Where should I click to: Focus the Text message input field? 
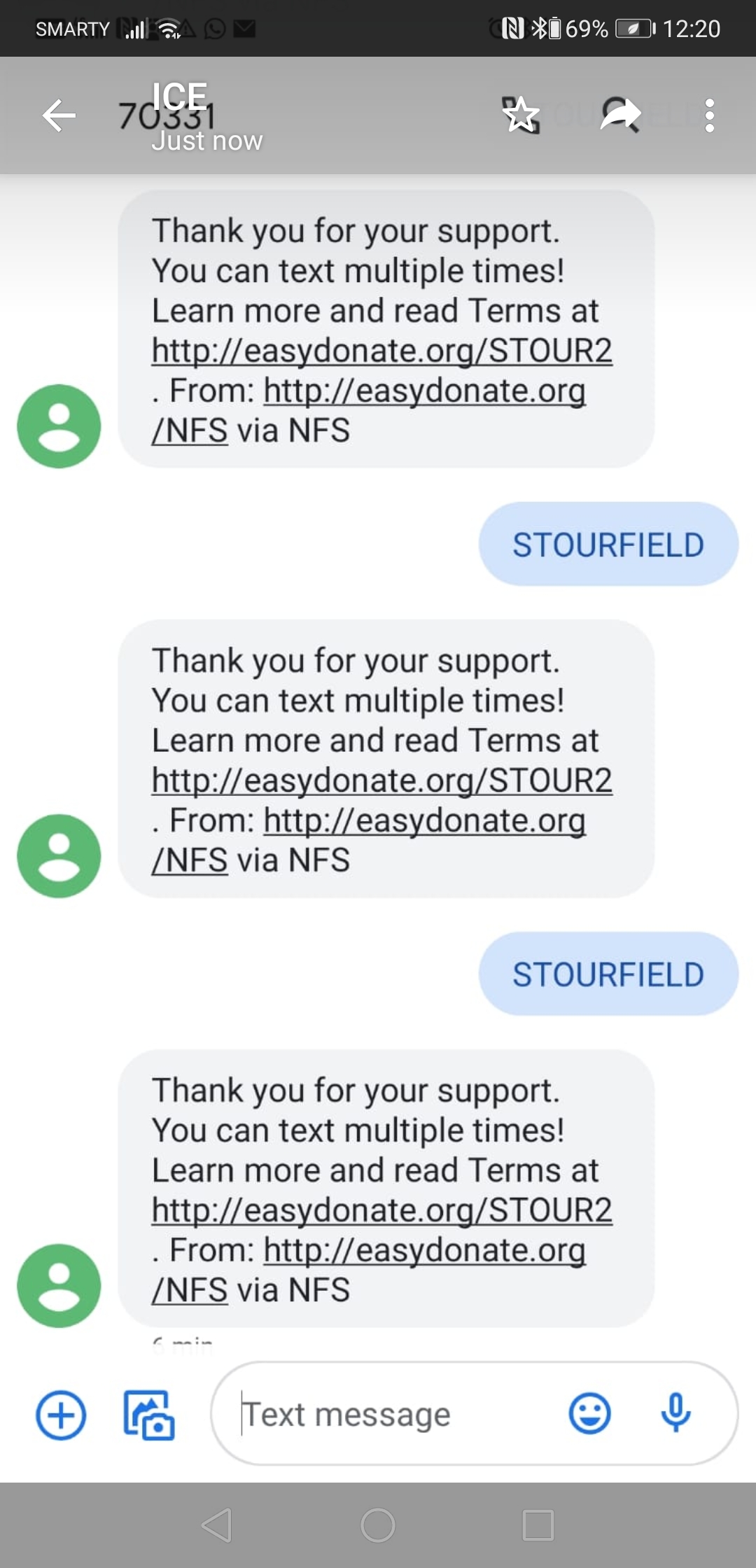tap(399, 1413)
